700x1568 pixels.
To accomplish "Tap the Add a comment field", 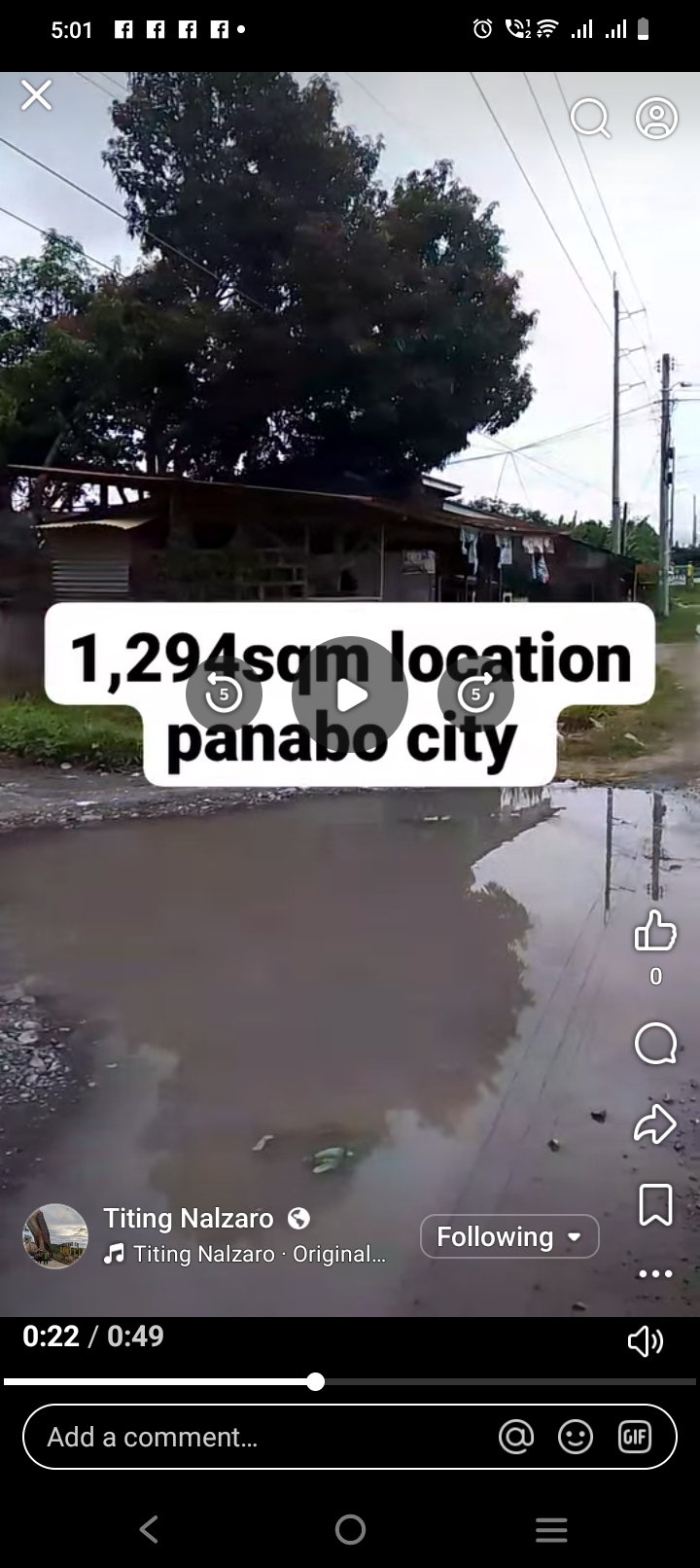I will (253, 1437).
